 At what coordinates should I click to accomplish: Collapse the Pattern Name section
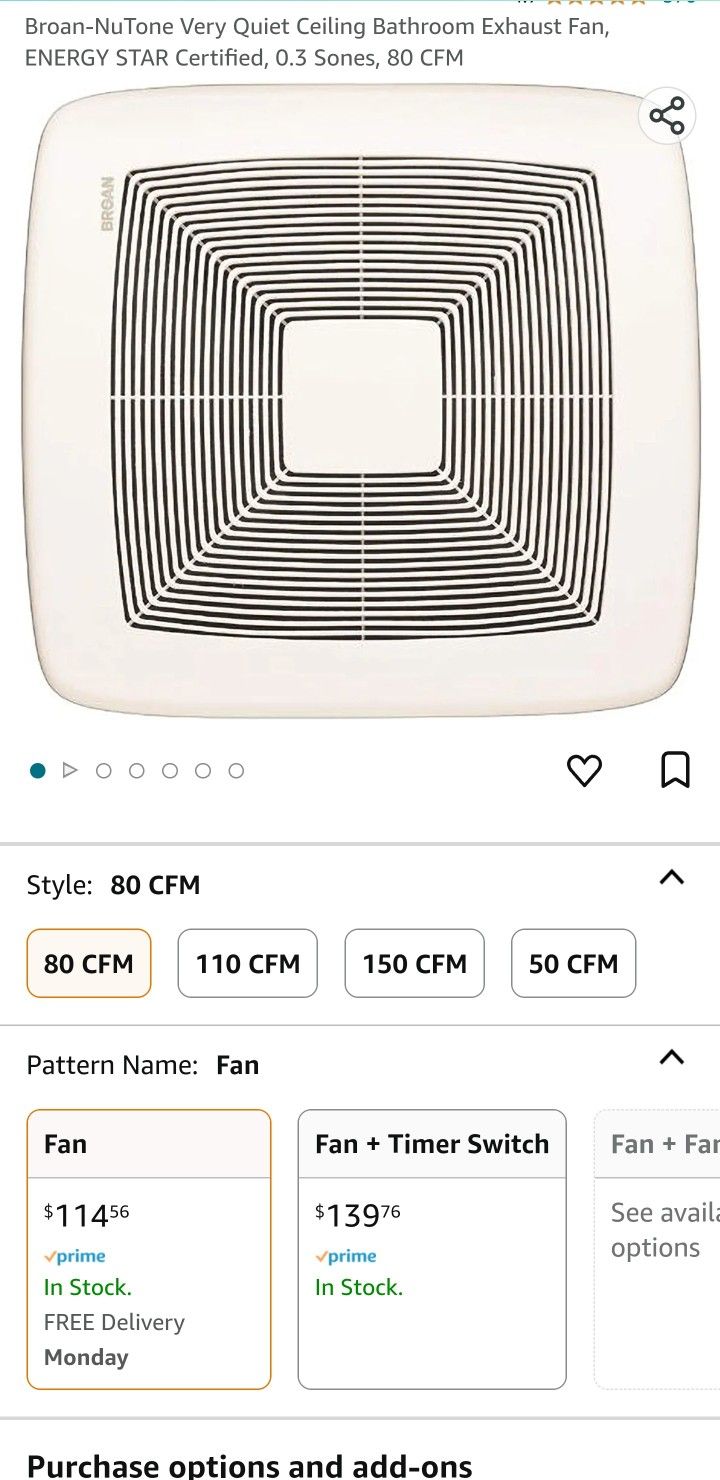tap(672, 1057)
